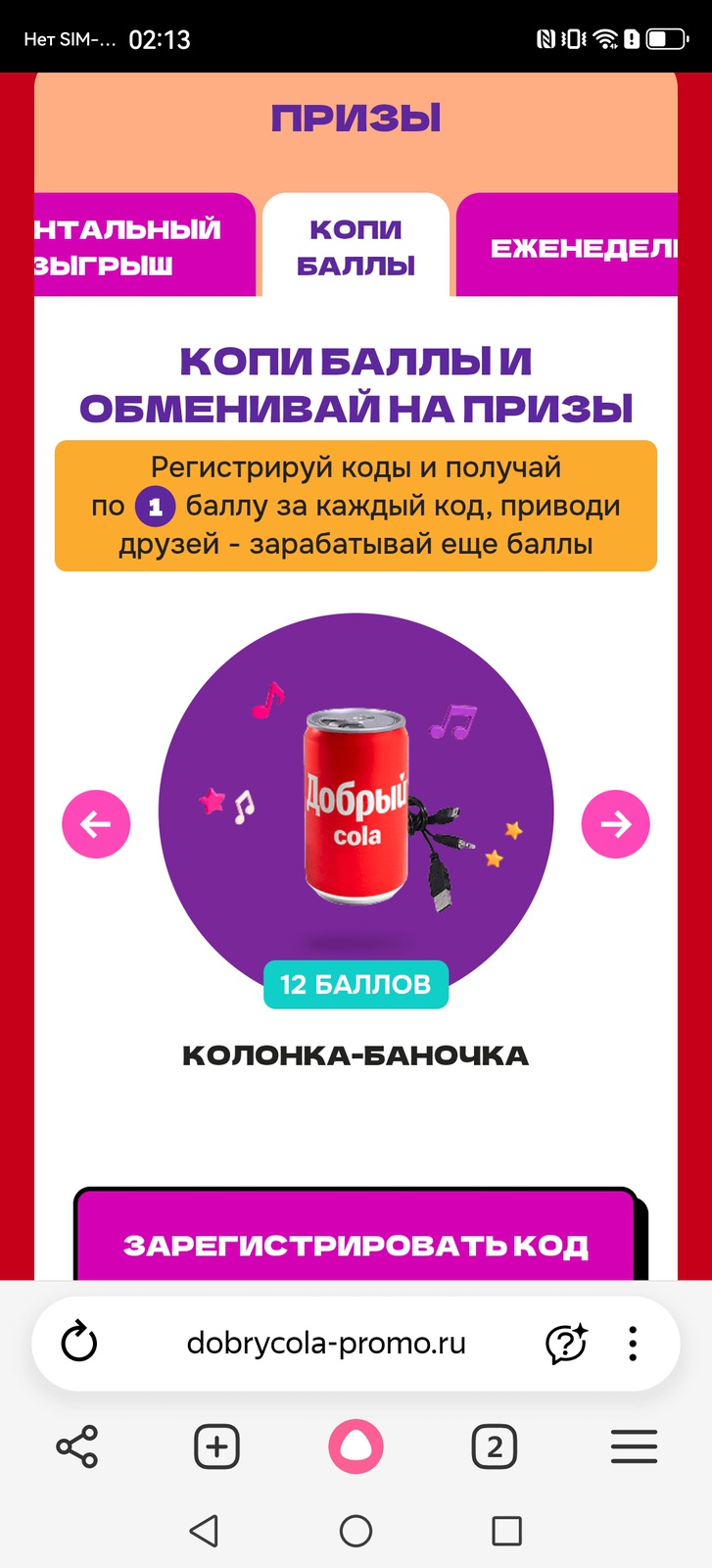Edit the dobrycola-promo.ru address bar
Viewport: 712px width, 1568px height.
(326, 1343)
